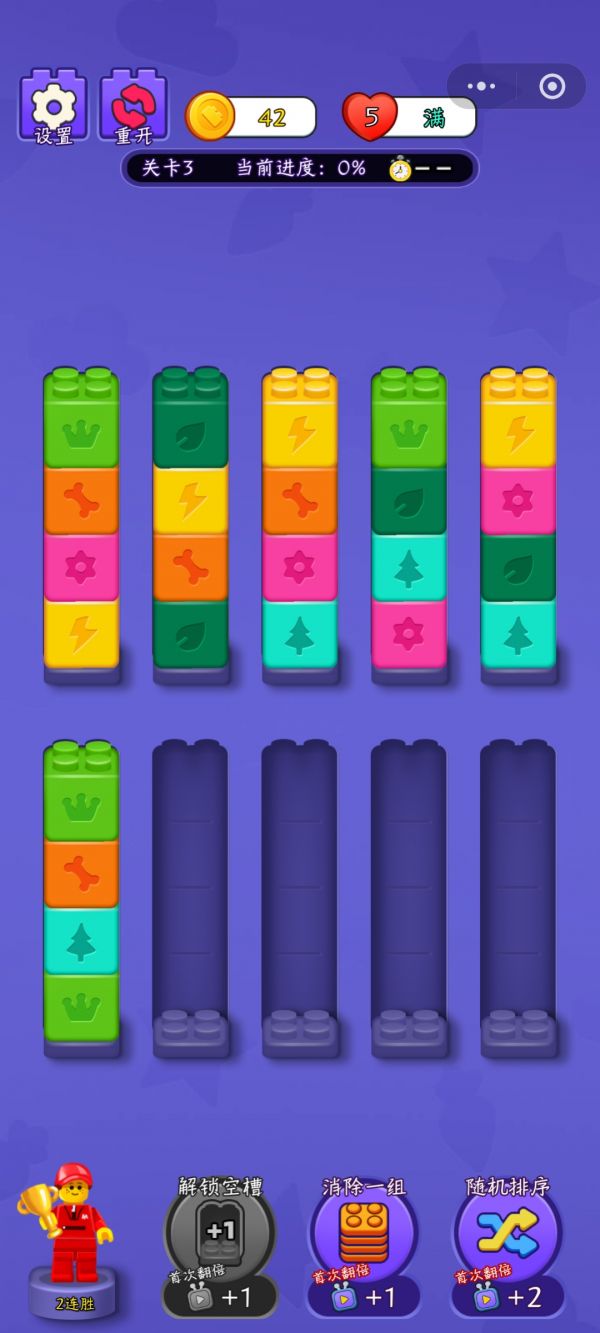Open the mini program more menu

pyautogui.click(x=481, y=87)
